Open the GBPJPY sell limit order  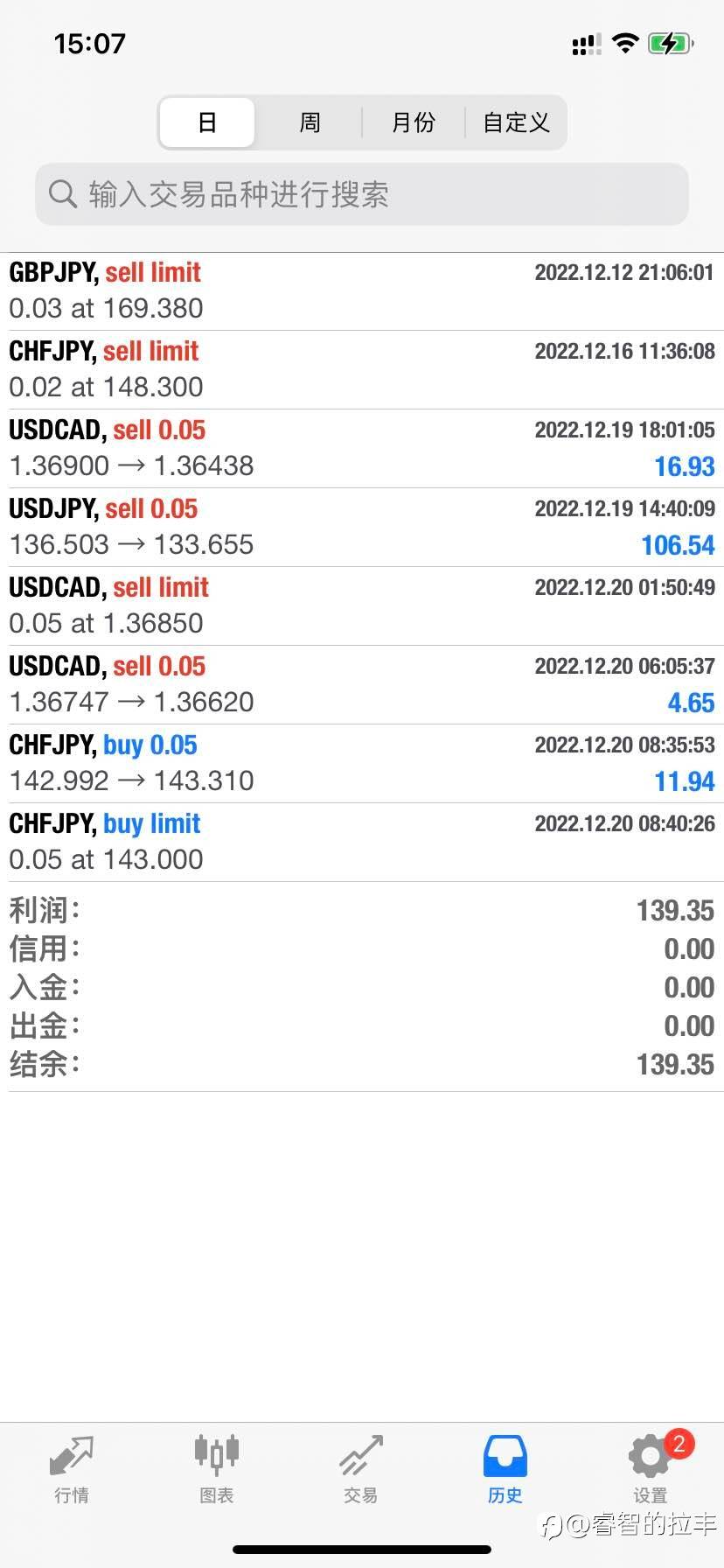362,290
